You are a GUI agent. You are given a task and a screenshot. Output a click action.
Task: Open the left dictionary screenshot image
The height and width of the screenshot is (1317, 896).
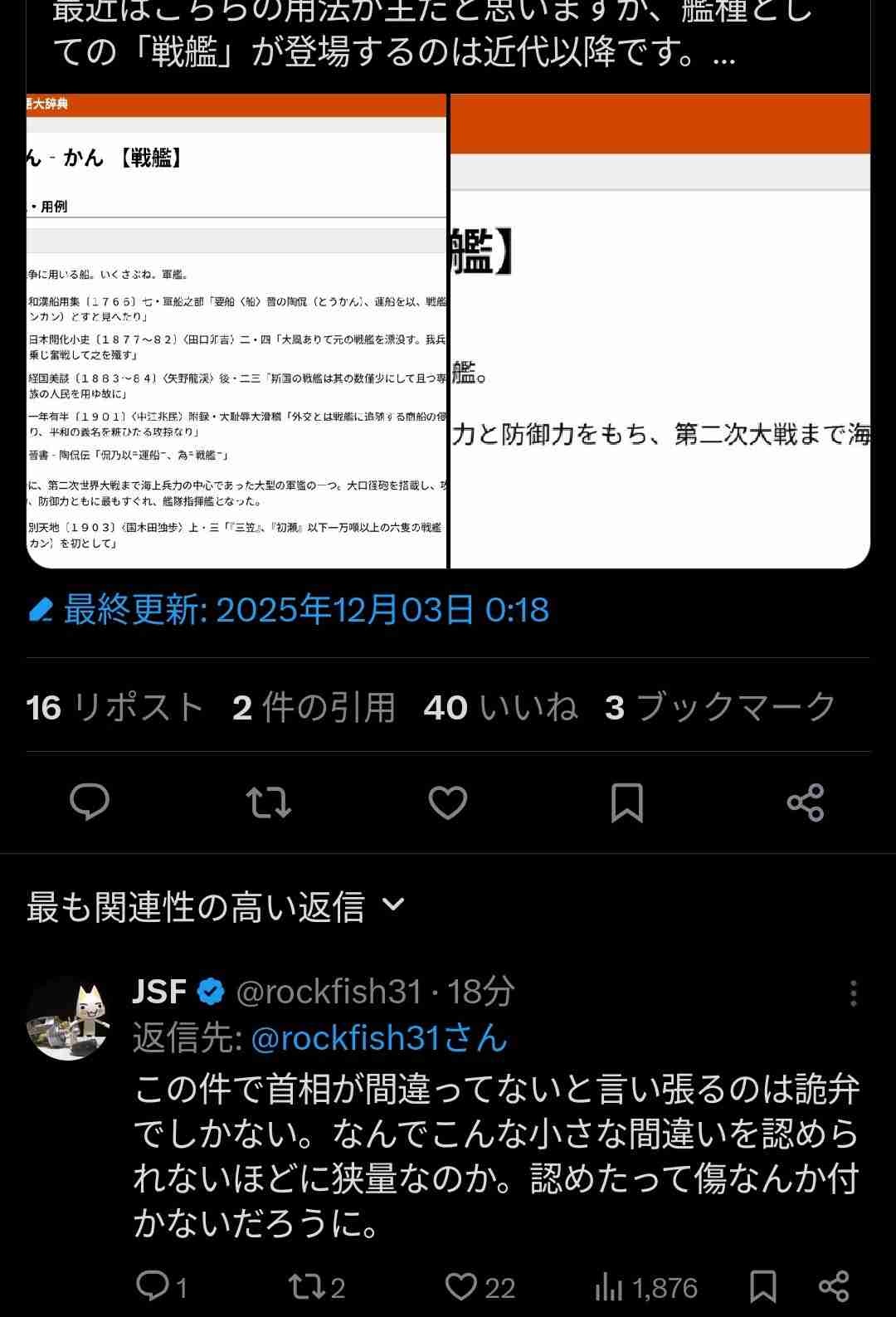[x=236, y=332]
